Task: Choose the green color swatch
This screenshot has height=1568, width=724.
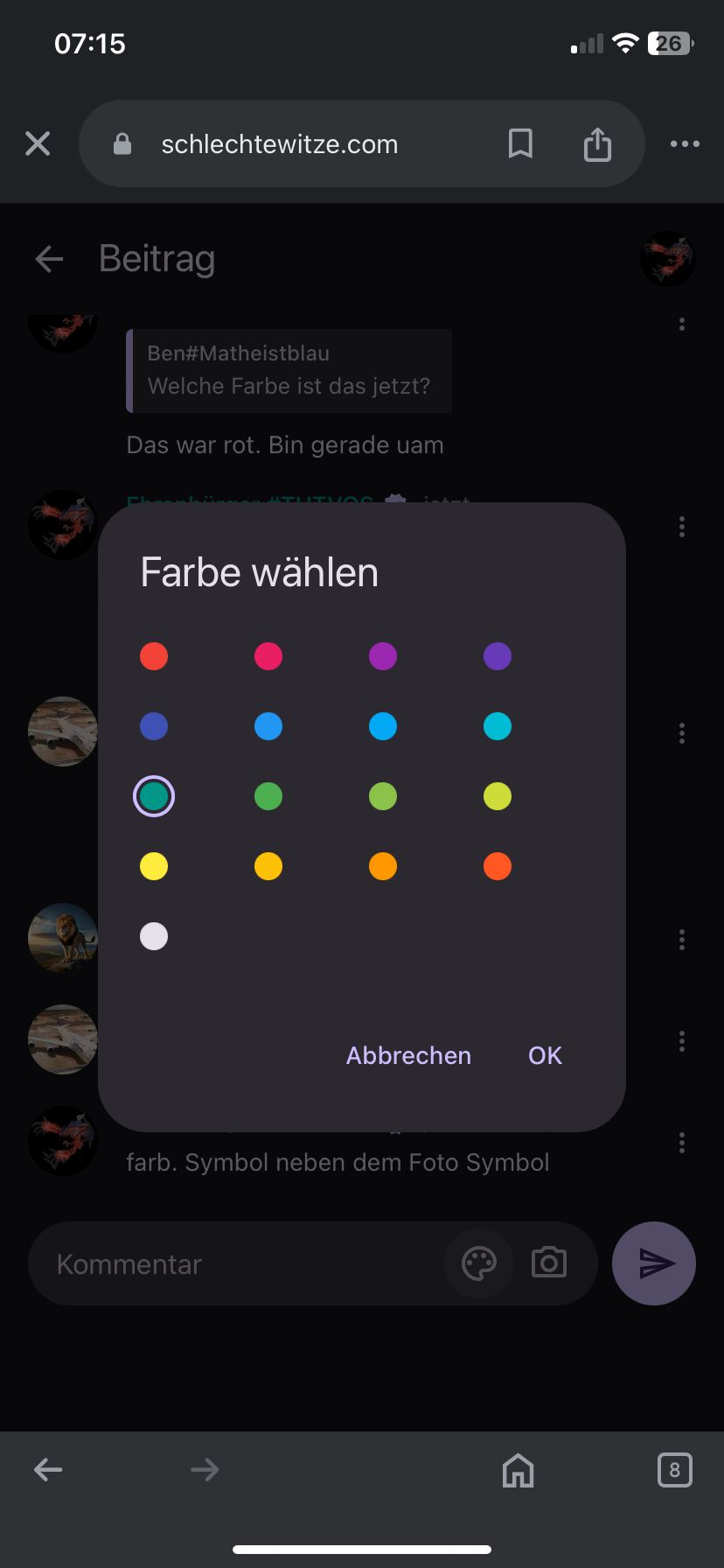Action: click(268, 796)
